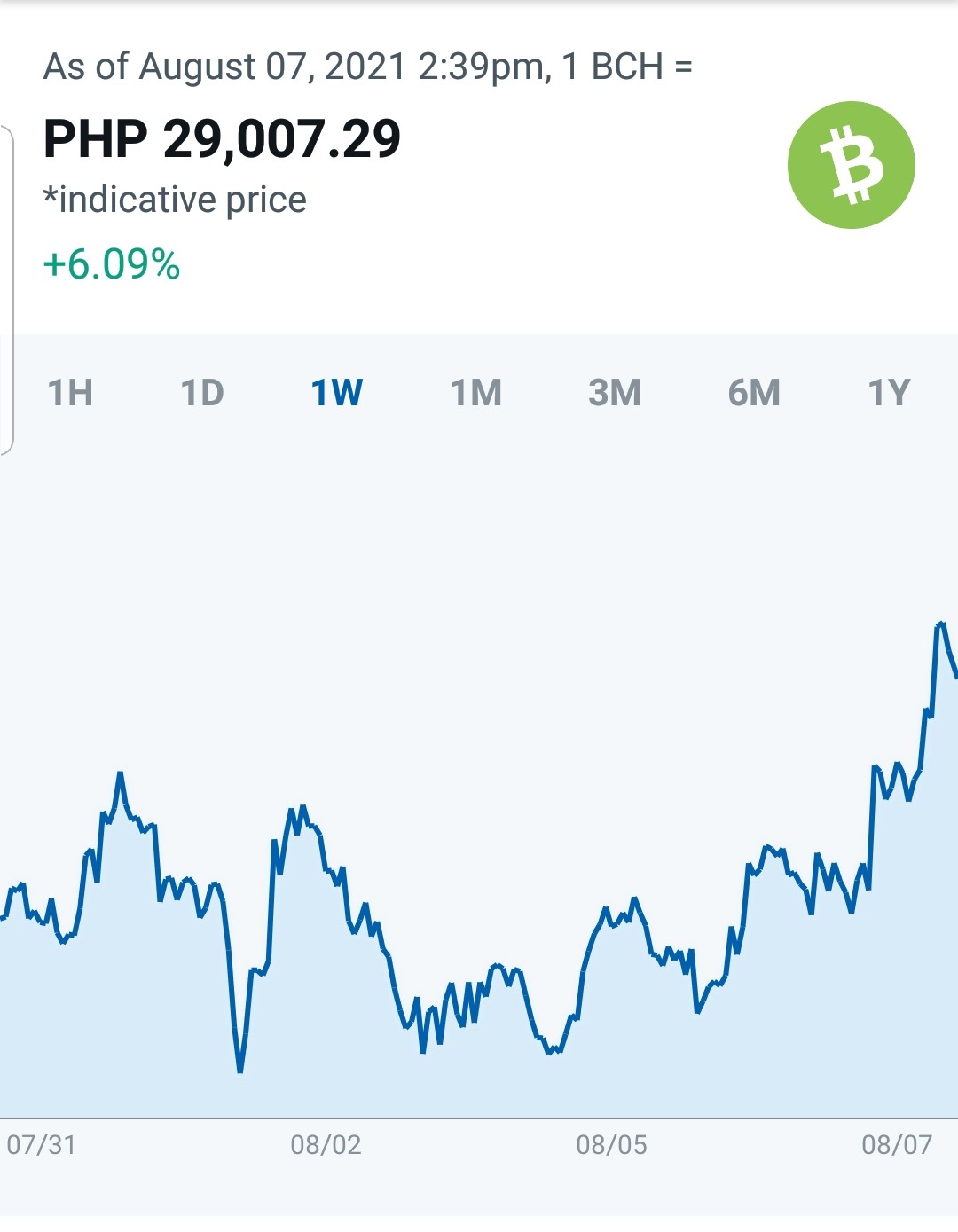The width and height of the screenshot is (958, 1232).
Task: Select the 1D time range
Action: tap(202, 393)
